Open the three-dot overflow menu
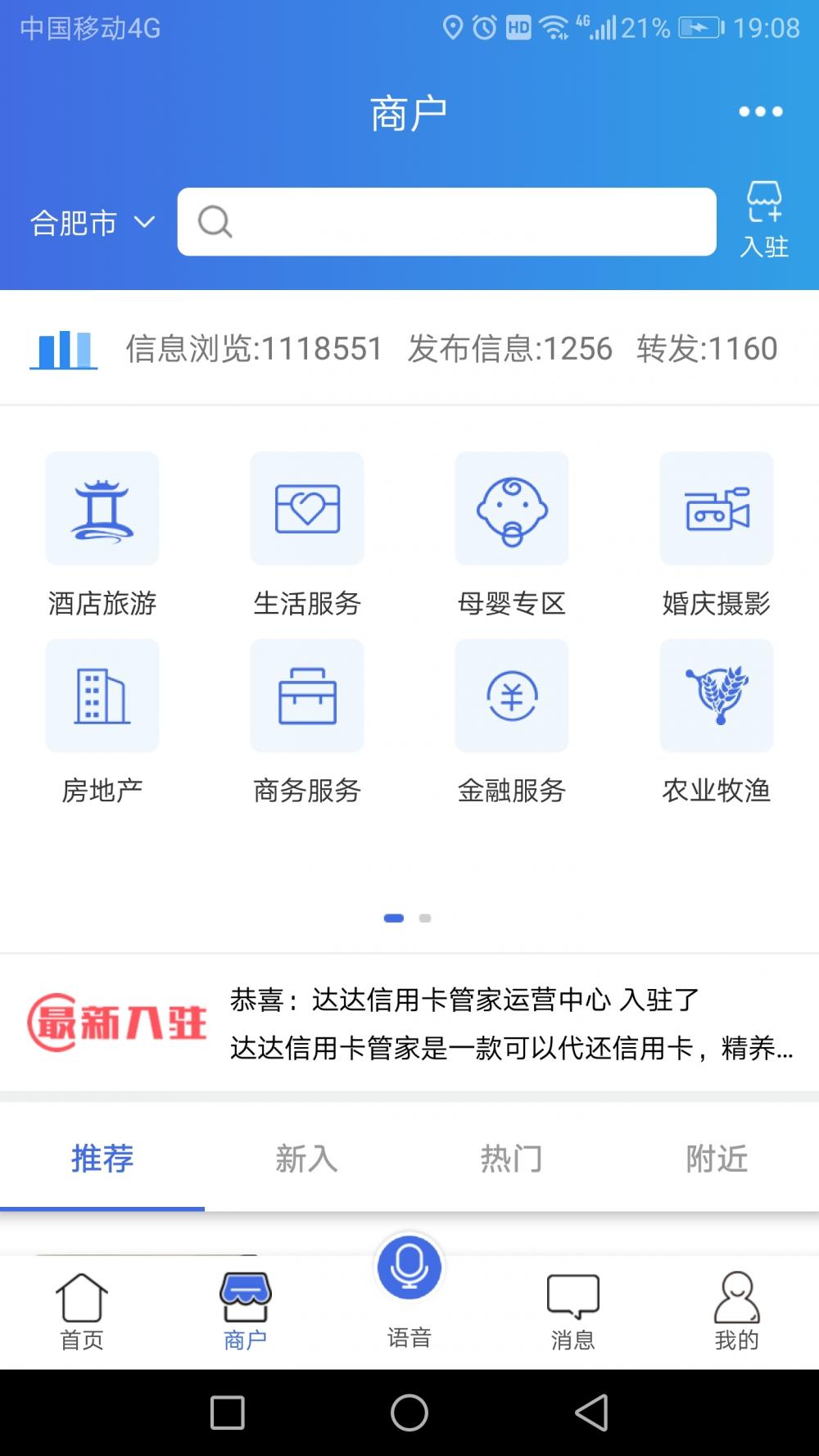The width and height of the screenshot is (819, 1456). click(760, 111)
